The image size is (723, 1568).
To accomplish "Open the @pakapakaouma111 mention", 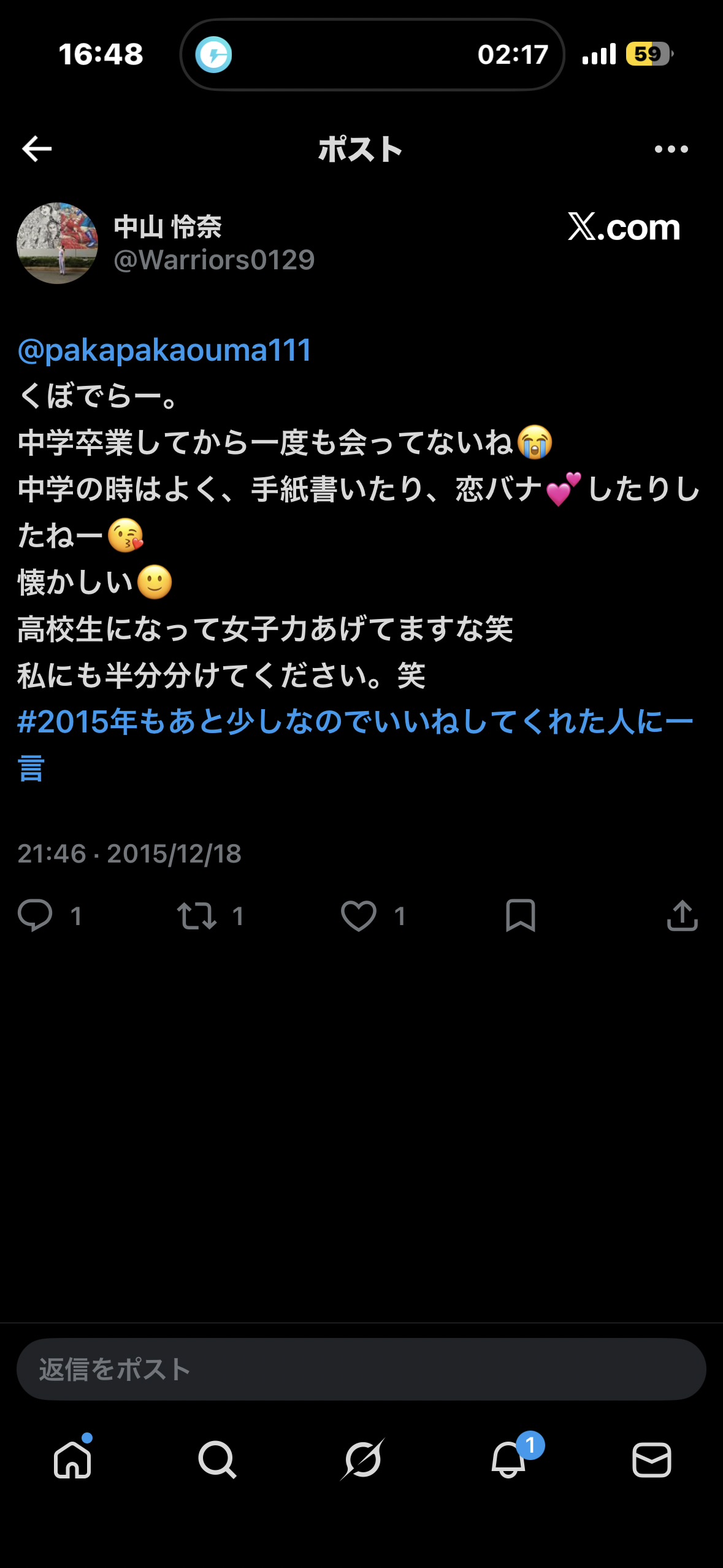I will pos(164,351).
